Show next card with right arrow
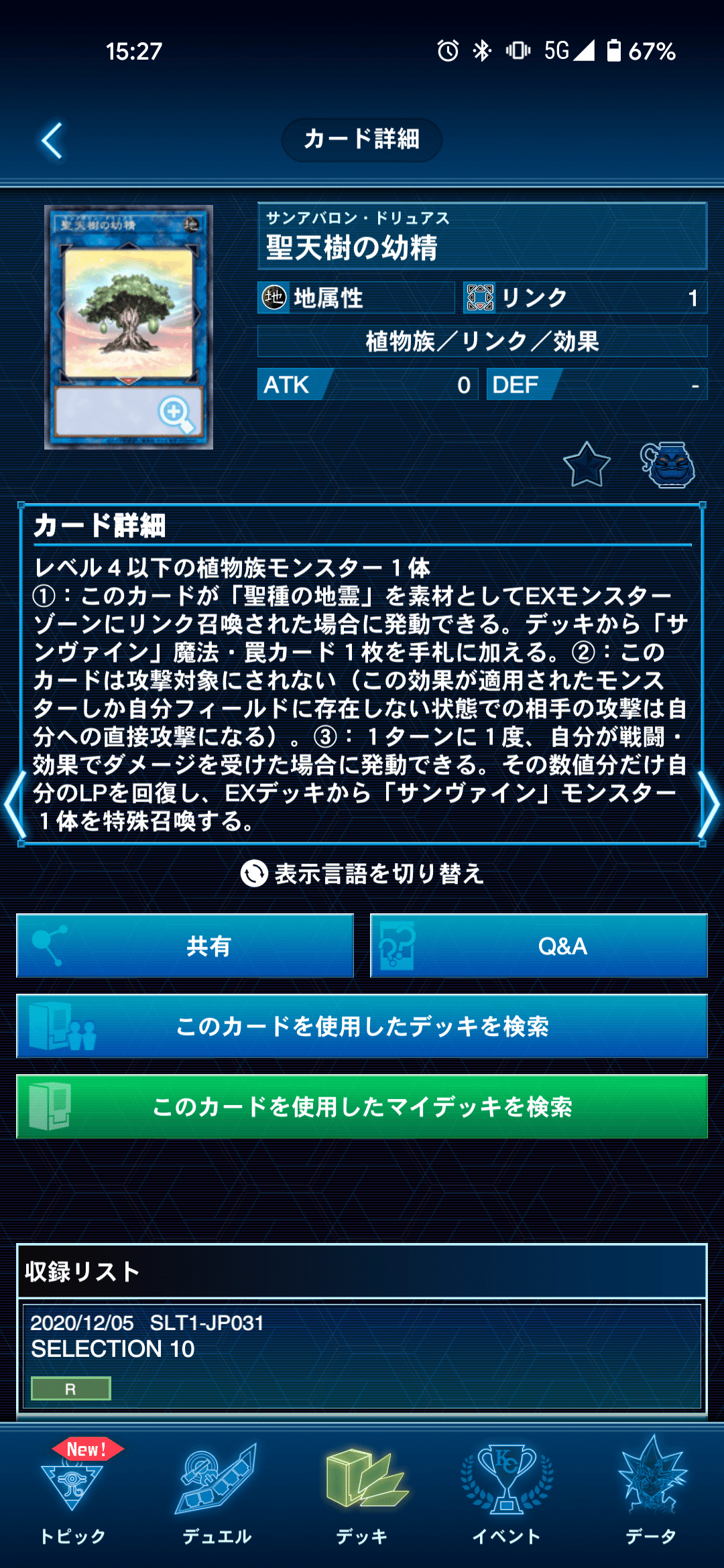The width and height of the screenshot is (724, 1568). click(709, 804)
